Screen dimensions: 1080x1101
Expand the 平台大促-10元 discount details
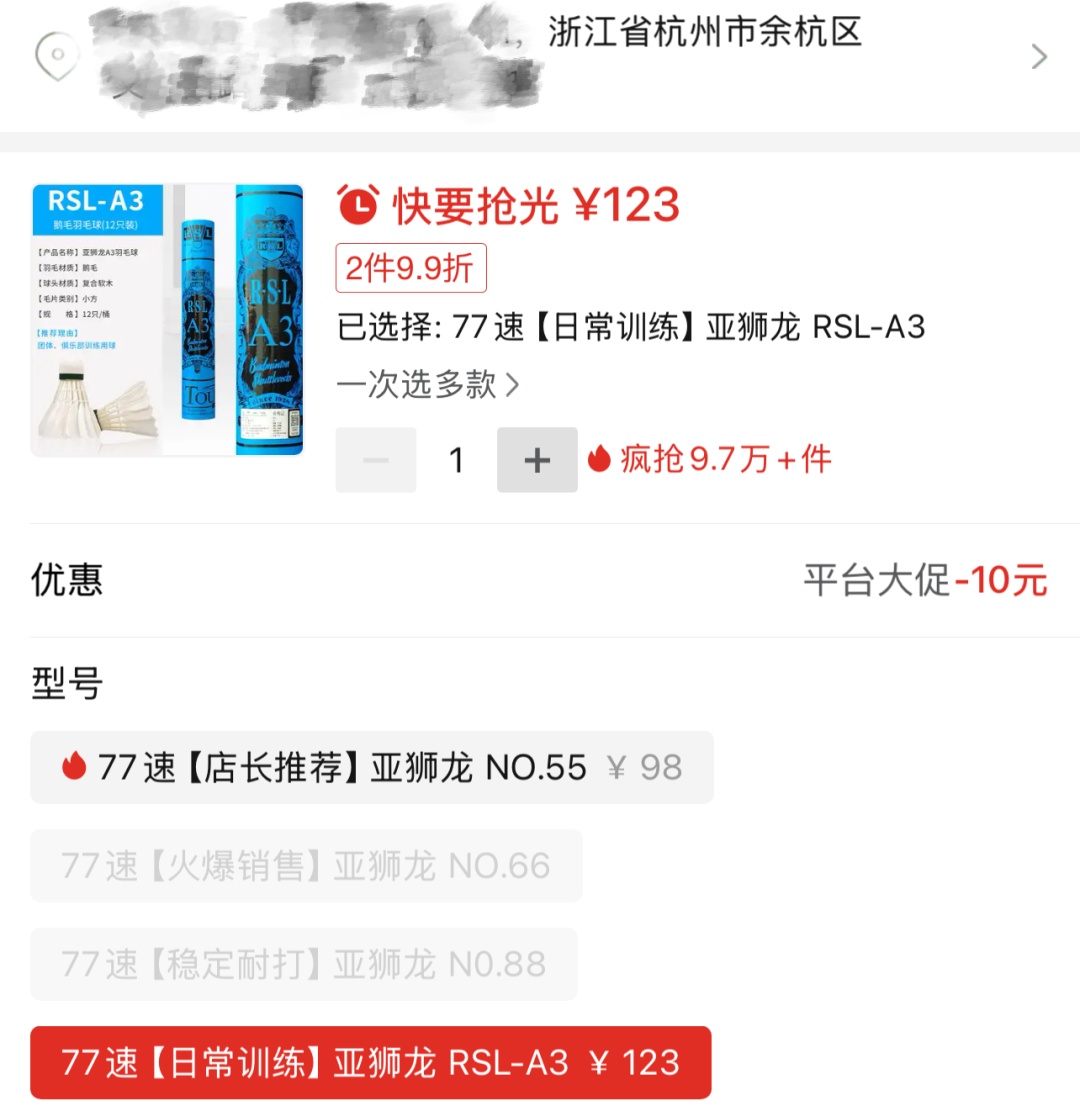pos(925,580)
